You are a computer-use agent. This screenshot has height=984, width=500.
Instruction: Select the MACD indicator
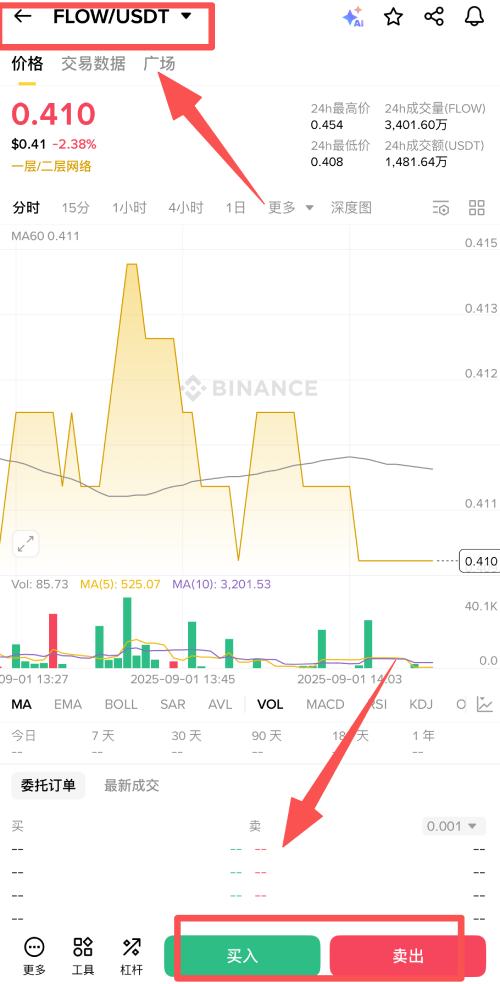coord(325,704)
